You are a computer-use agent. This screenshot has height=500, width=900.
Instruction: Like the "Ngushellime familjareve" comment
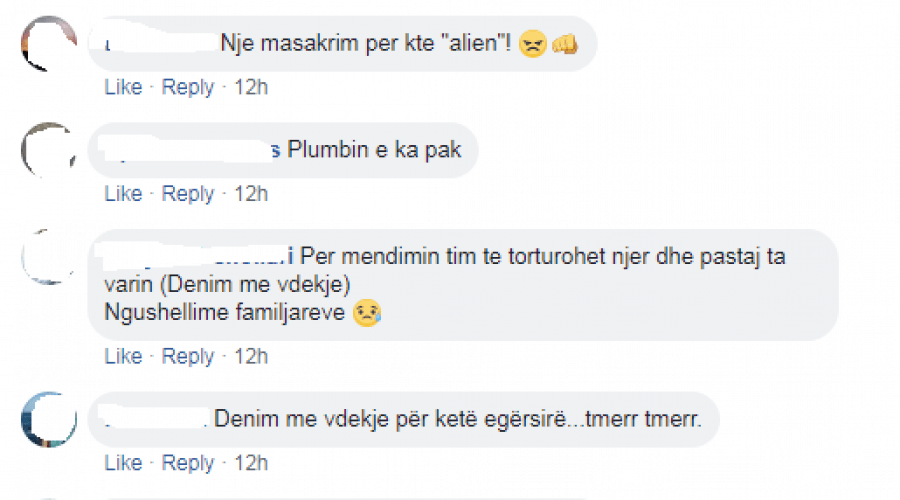click(x=123, y=356)
